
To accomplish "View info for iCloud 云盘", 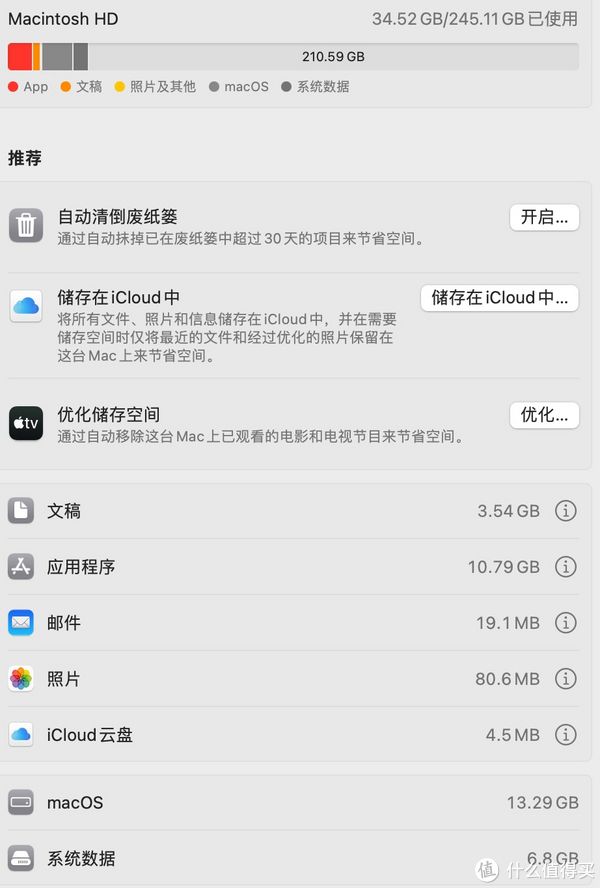I will pyautogui.click(x=565, y=735).
